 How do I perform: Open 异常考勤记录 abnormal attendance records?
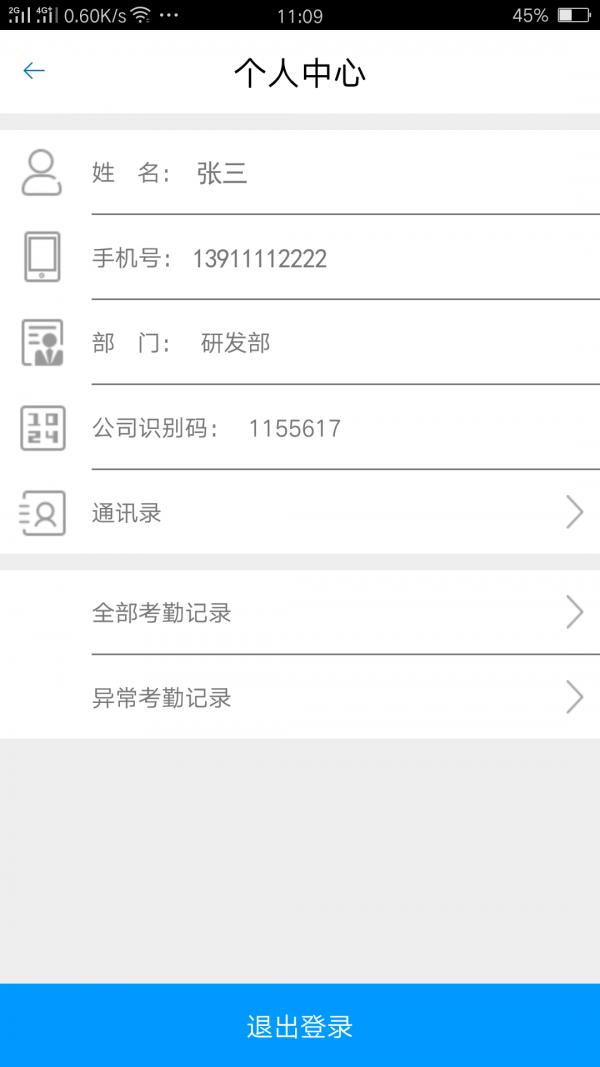click(x=300, y=697)
